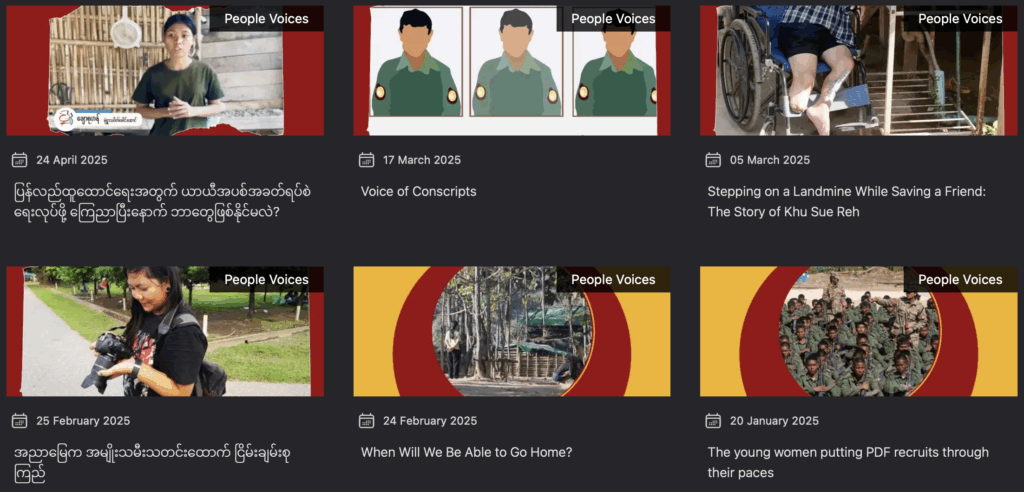Read 'Voice of Conscripts' article
Image resolution: width=1024 pixels, height=492 pixels.
(418, 191)
